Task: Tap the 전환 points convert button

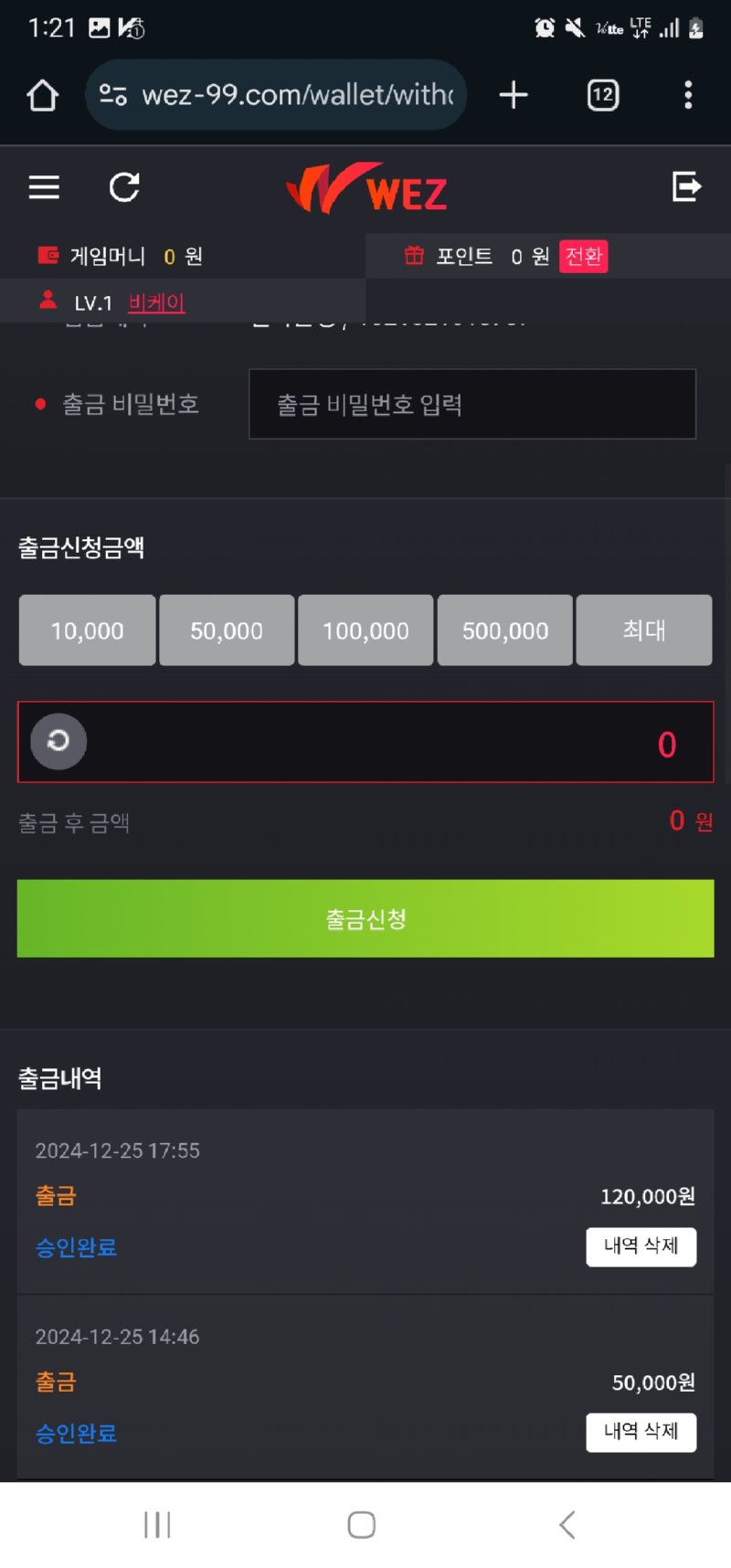Action: pyautogui.click(x=583, y=256)
